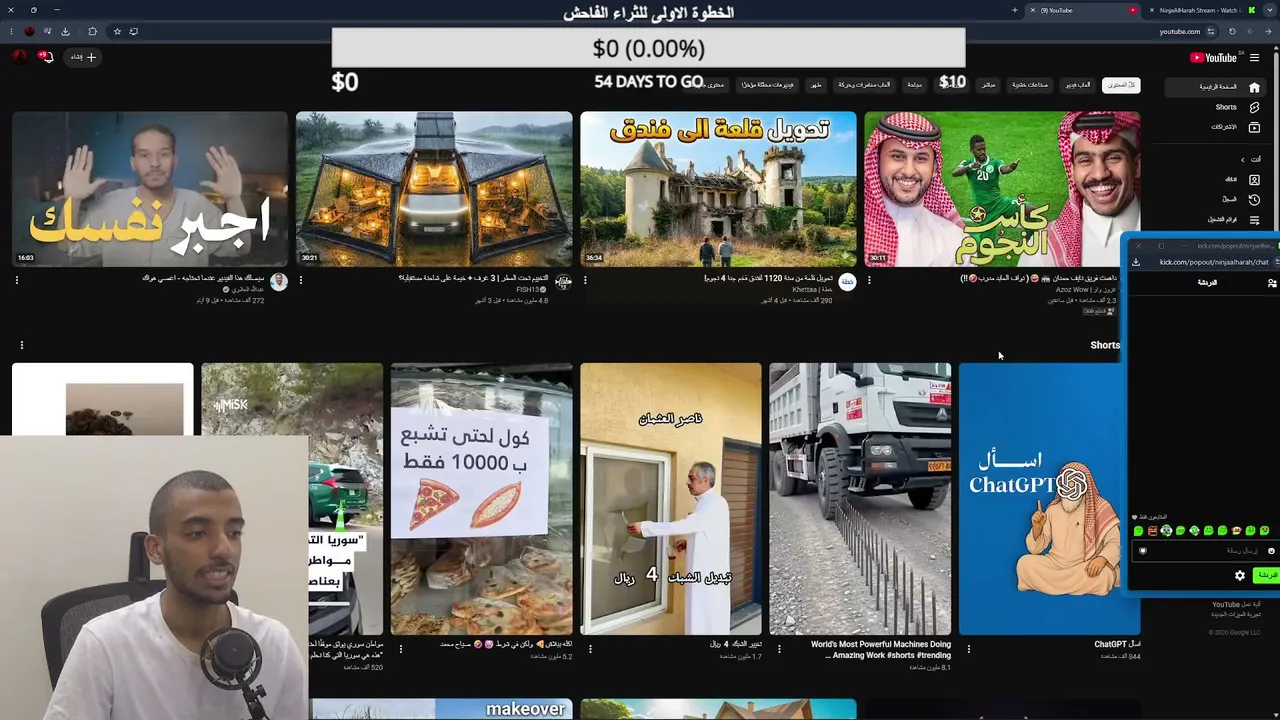Open the notifications bell with 9+ badge
This screenshot has width=1280, height=720.
pyautogui.click(x=45, y=57)
